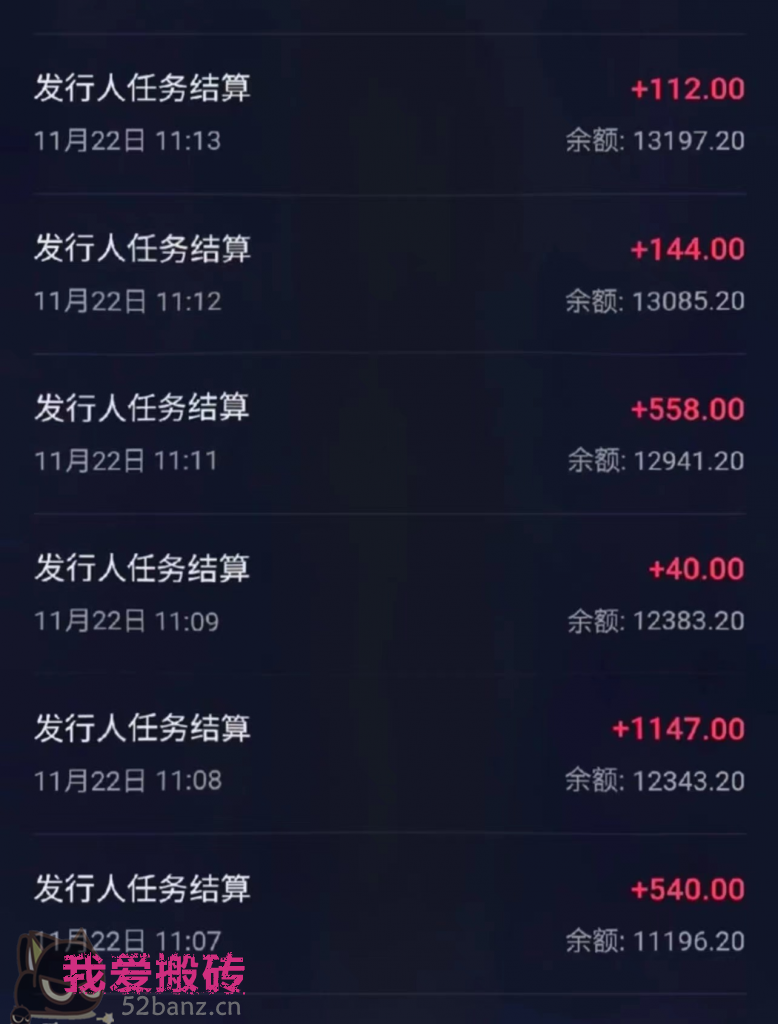Open the +112.00 transaction entry
The width and height of the screenshot is (778, 1024).
click(x=686, y=87)
